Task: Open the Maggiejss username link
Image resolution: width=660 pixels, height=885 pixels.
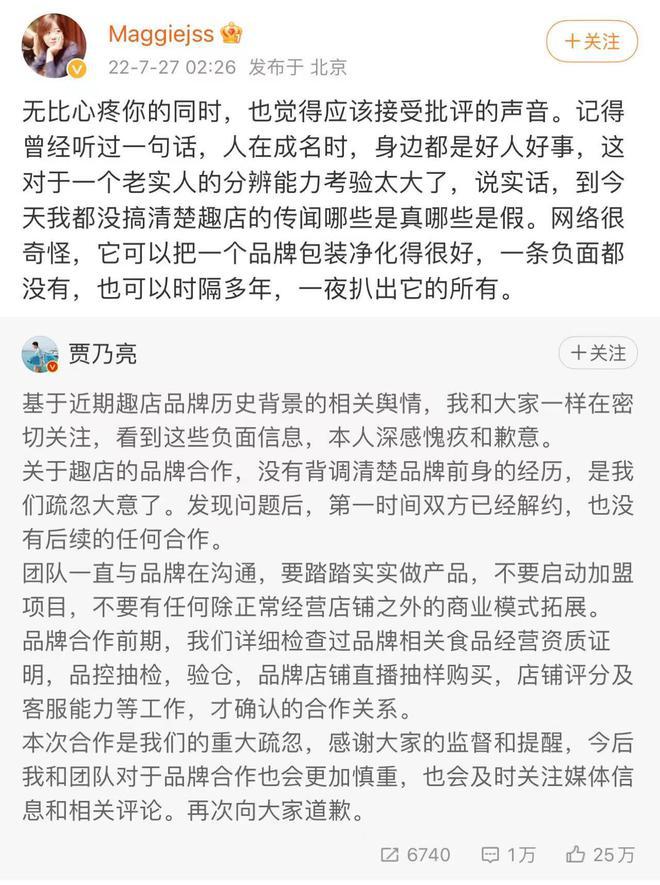Action: coord(161,34)
